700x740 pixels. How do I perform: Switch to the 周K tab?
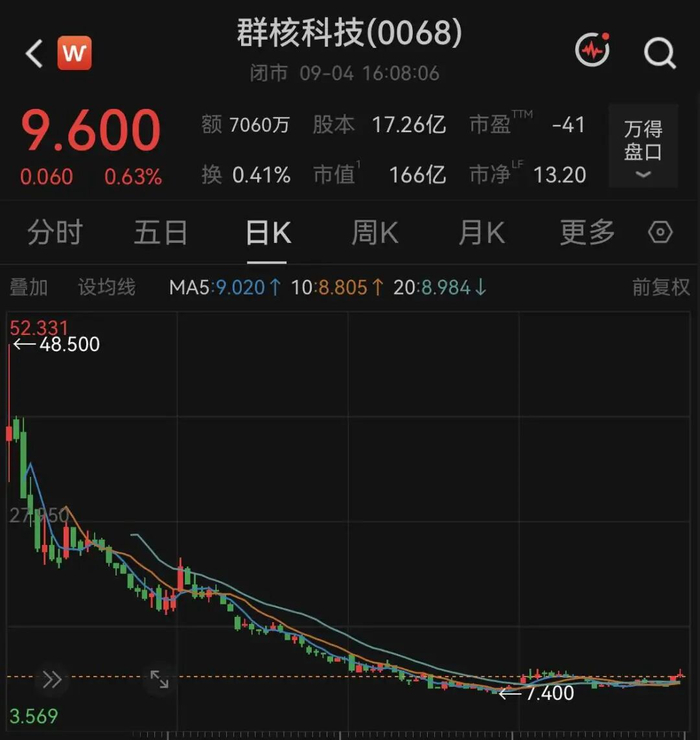coord(375,232)
